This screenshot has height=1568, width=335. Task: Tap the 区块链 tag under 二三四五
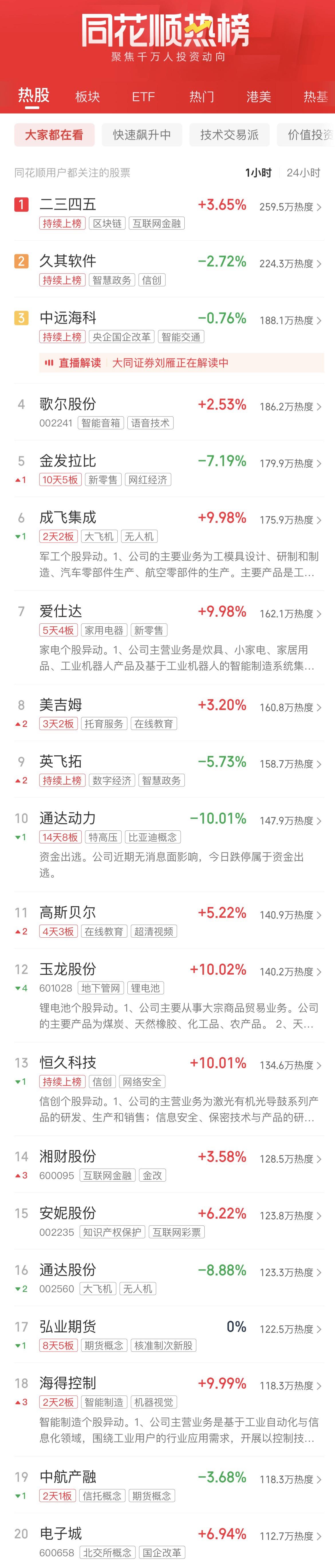coord(107,223)
